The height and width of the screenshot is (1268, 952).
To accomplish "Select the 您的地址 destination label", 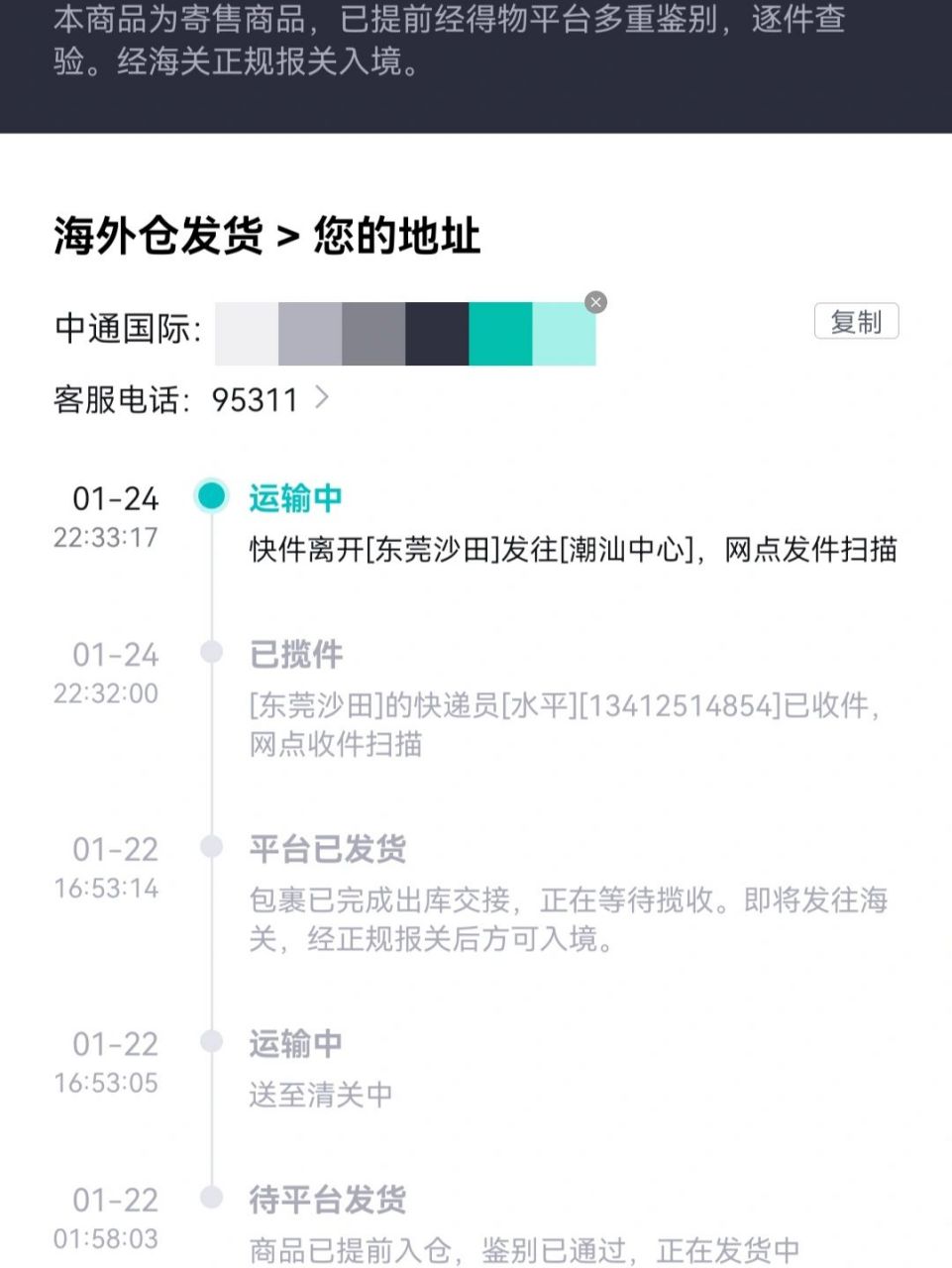I will click(x=396, y=235).
